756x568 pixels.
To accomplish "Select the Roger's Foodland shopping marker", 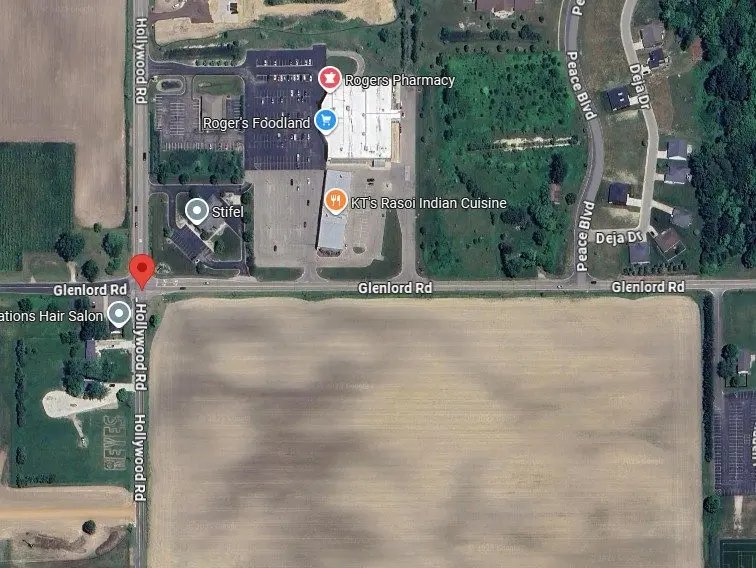I will point(324,121).
